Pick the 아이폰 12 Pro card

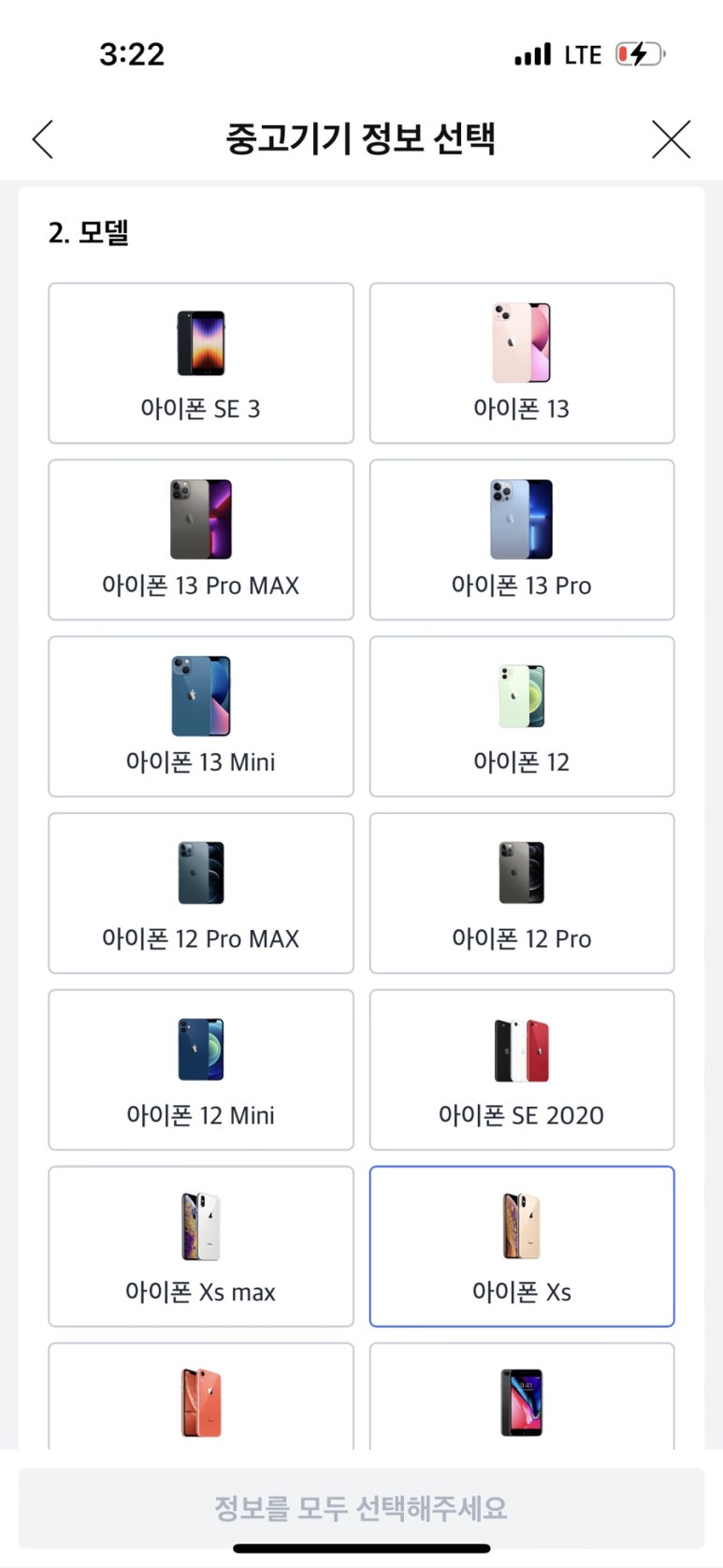(x=522, y=893)
